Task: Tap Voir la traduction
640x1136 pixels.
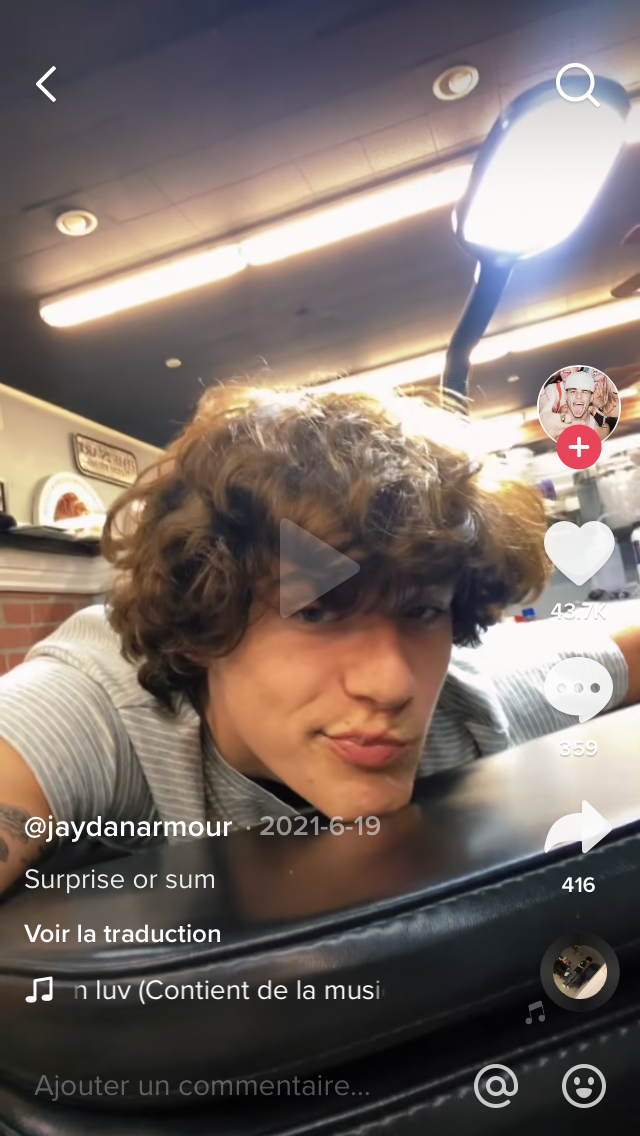Action: click(x=122, y=933)
